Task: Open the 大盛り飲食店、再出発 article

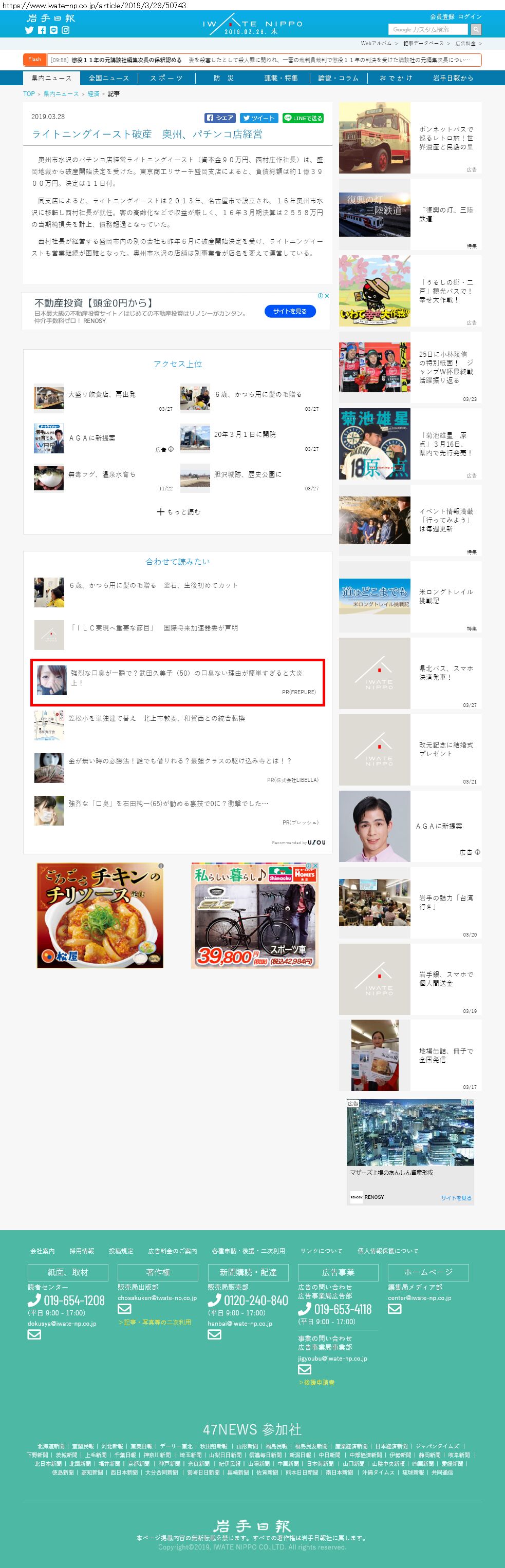Action: click(102, 394)
